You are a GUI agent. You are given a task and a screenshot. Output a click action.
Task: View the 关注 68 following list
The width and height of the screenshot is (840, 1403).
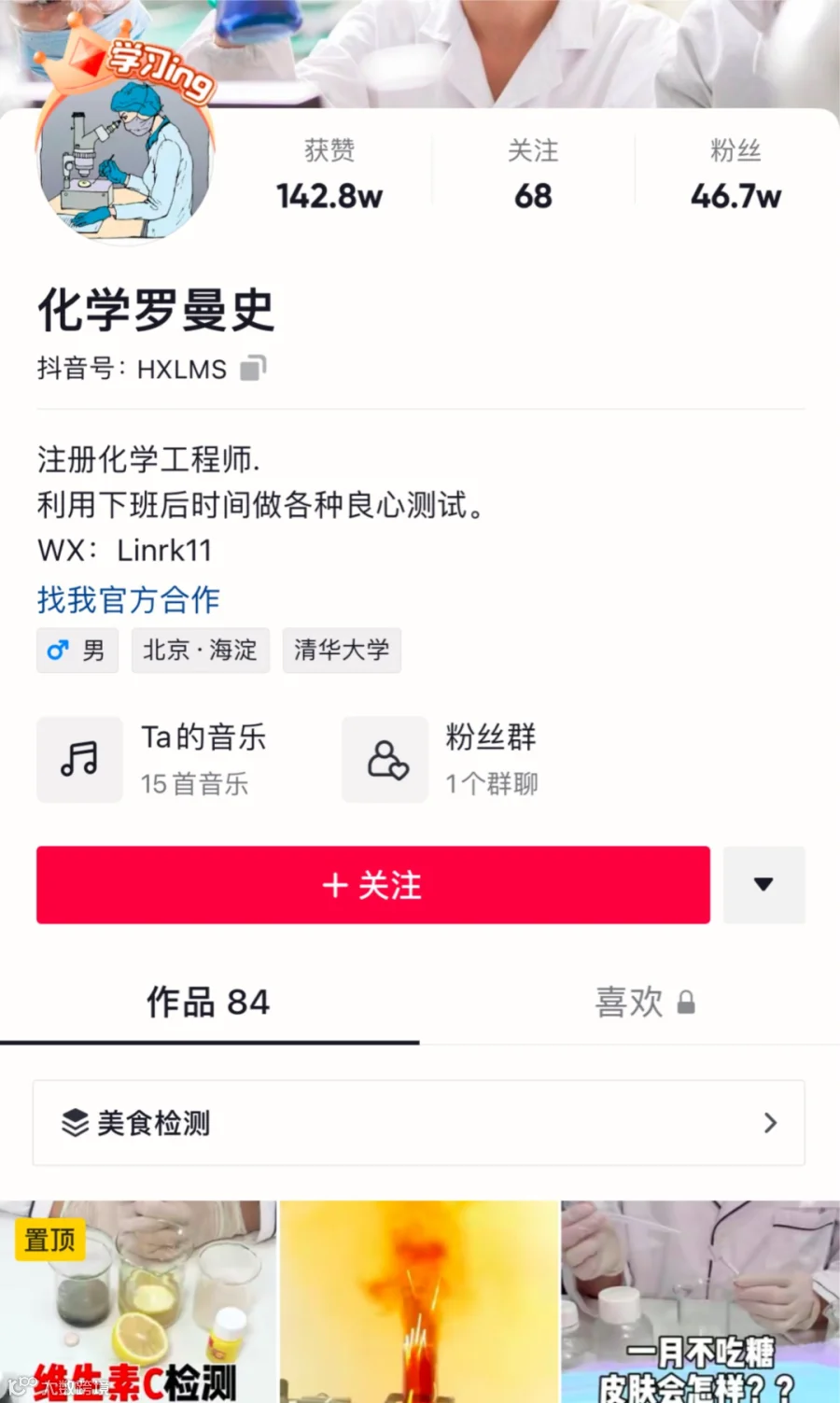point(533,175)
